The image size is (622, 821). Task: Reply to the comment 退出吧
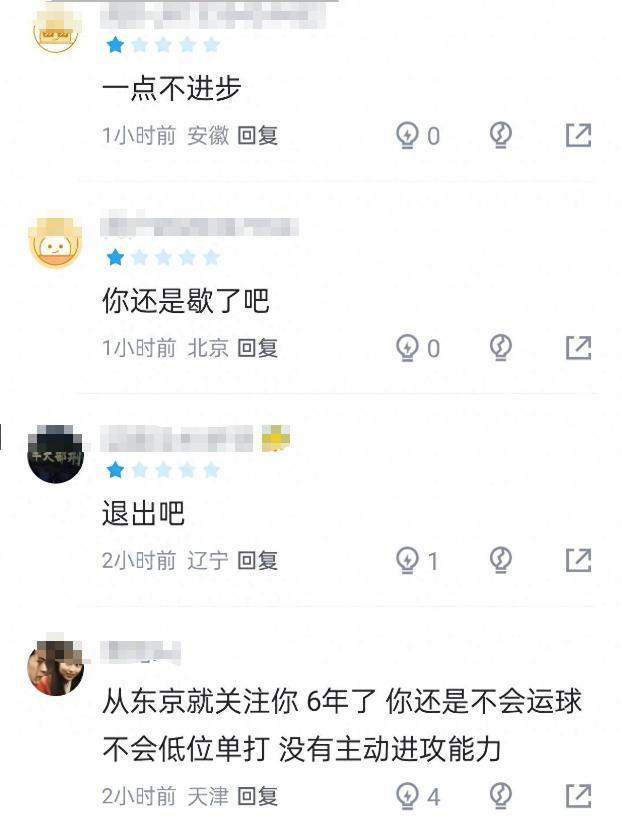[x=257, y=560]
